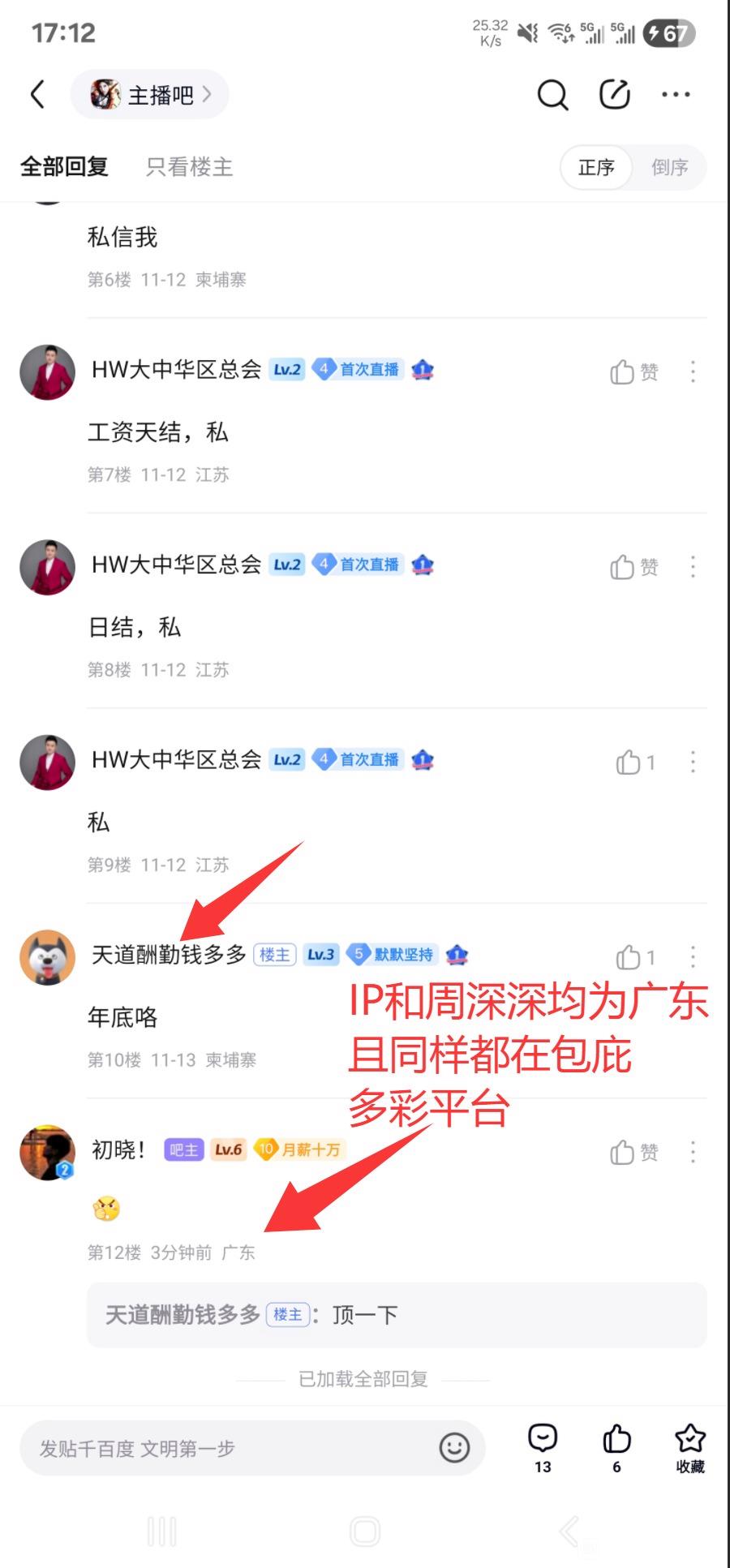The image size is (730, 1568).
Task: Like the 第9楼 reply 私
Action: [633, 762]
